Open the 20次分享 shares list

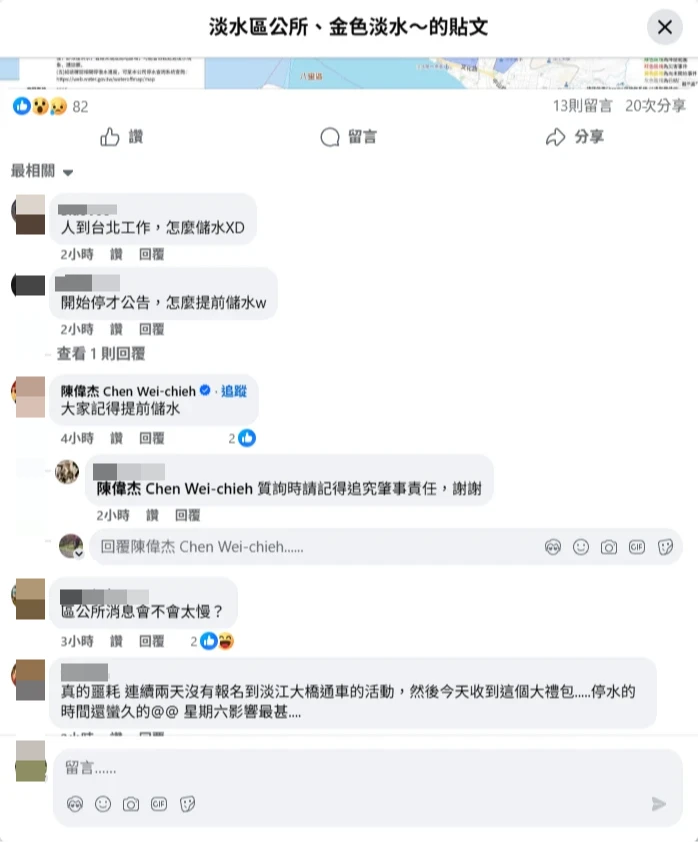[655, 106]
